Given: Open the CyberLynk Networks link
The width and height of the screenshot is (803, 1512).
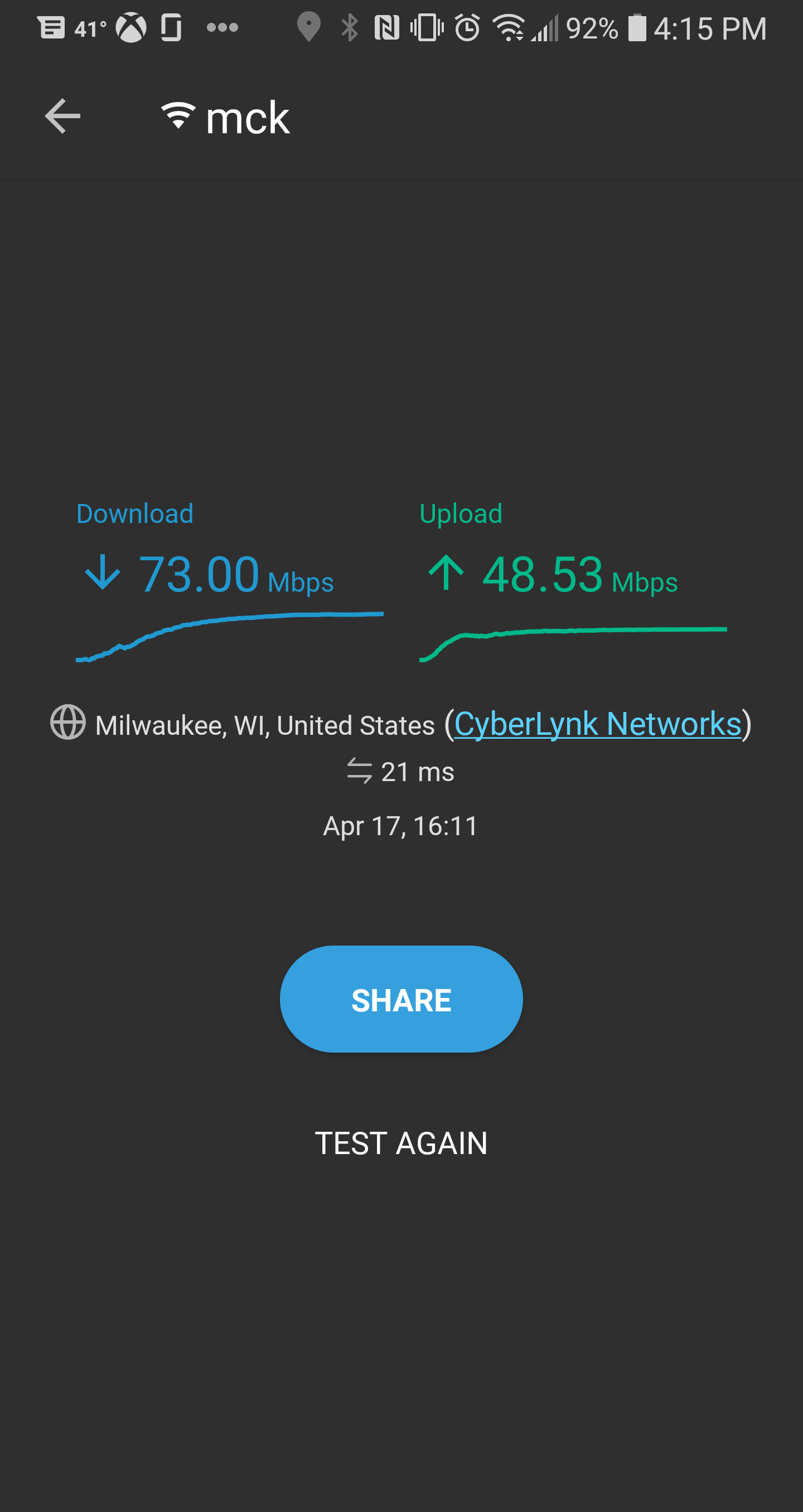Looking at the screenshot, I should pos(597,724).
